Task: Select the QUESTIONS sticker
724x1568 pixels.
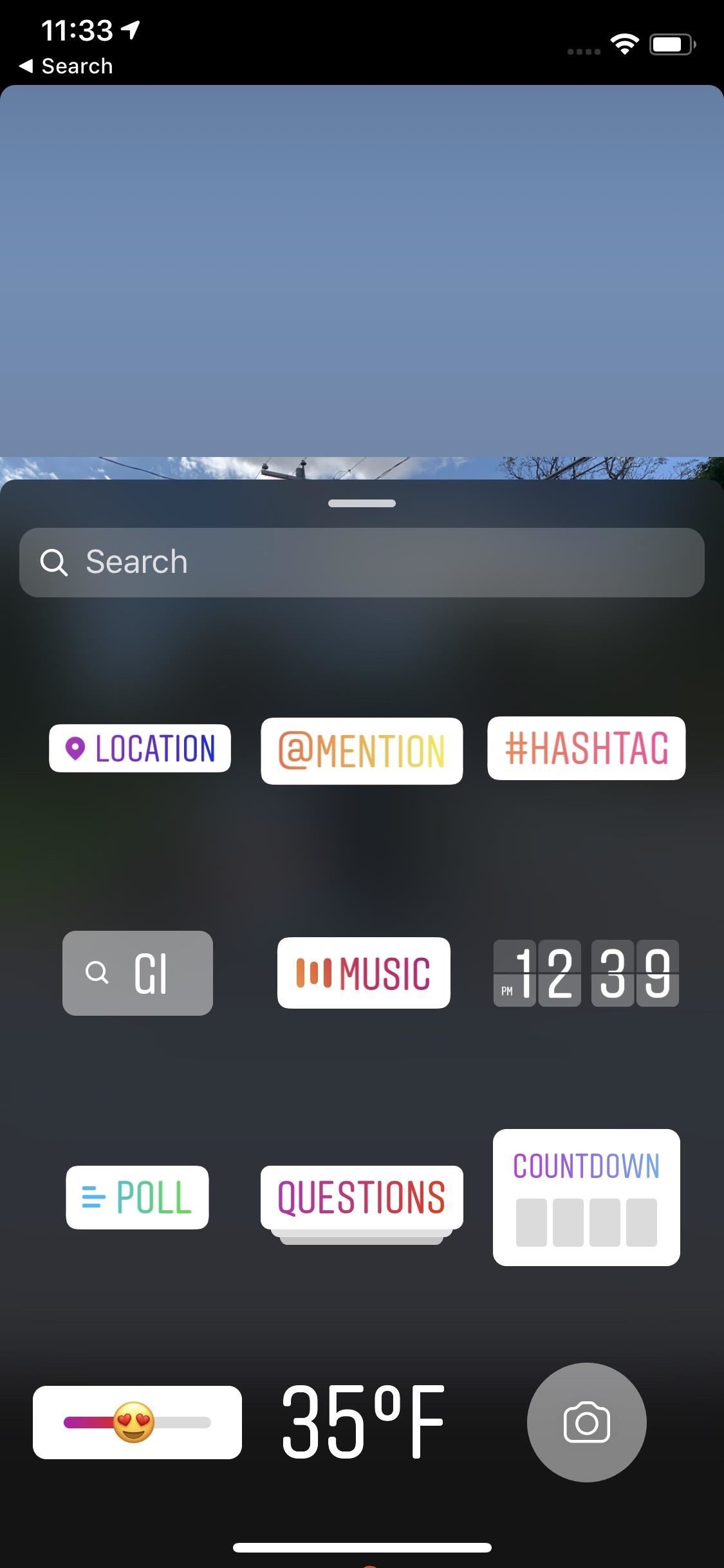Action: [361, 1198]
